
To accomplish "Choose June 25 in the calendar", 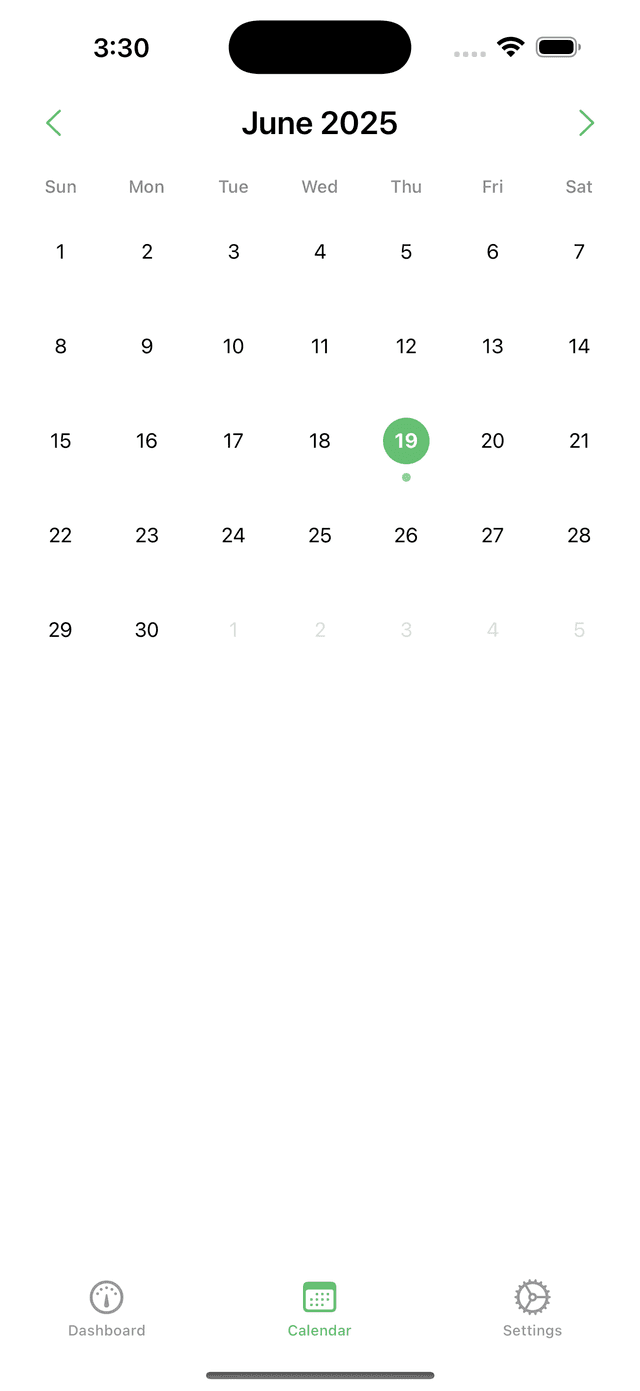I will 320,535.
